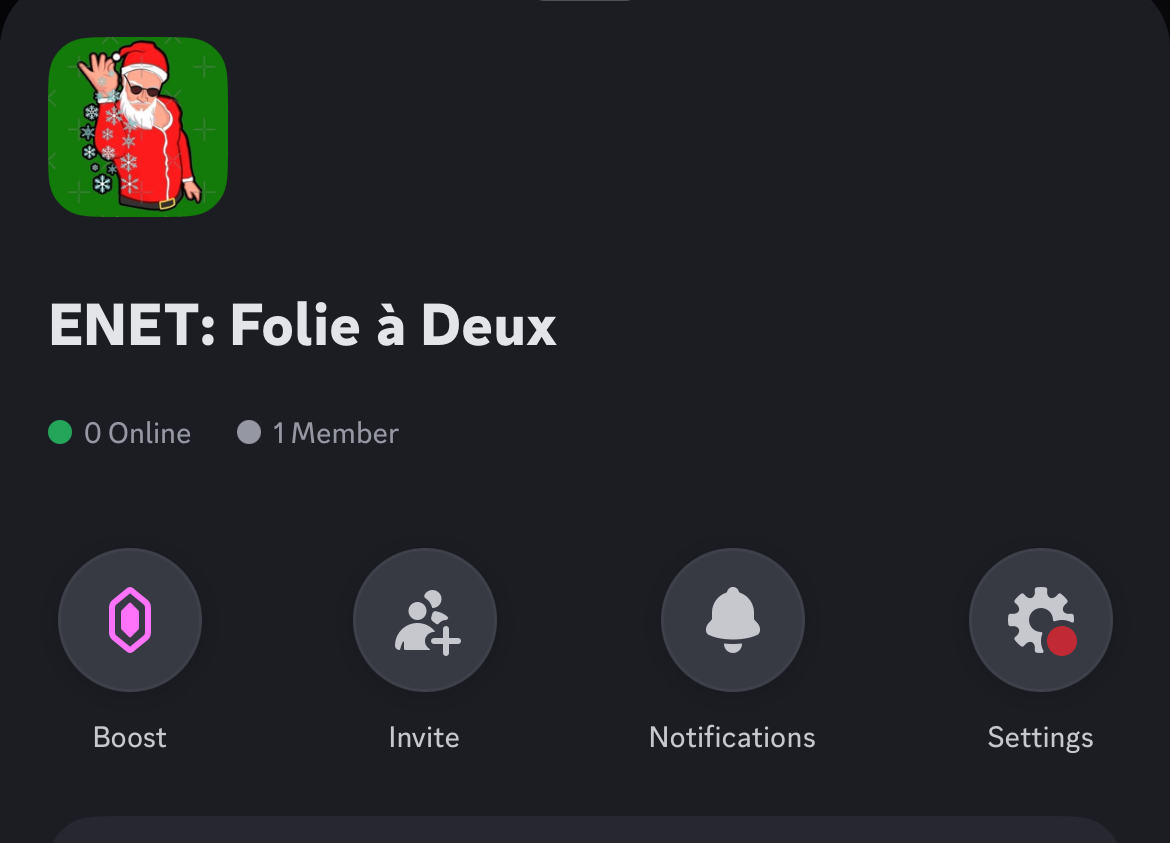Screen dimensions: 1170x843
Task: Open server Settings gear
Action: pos(1040,620)
